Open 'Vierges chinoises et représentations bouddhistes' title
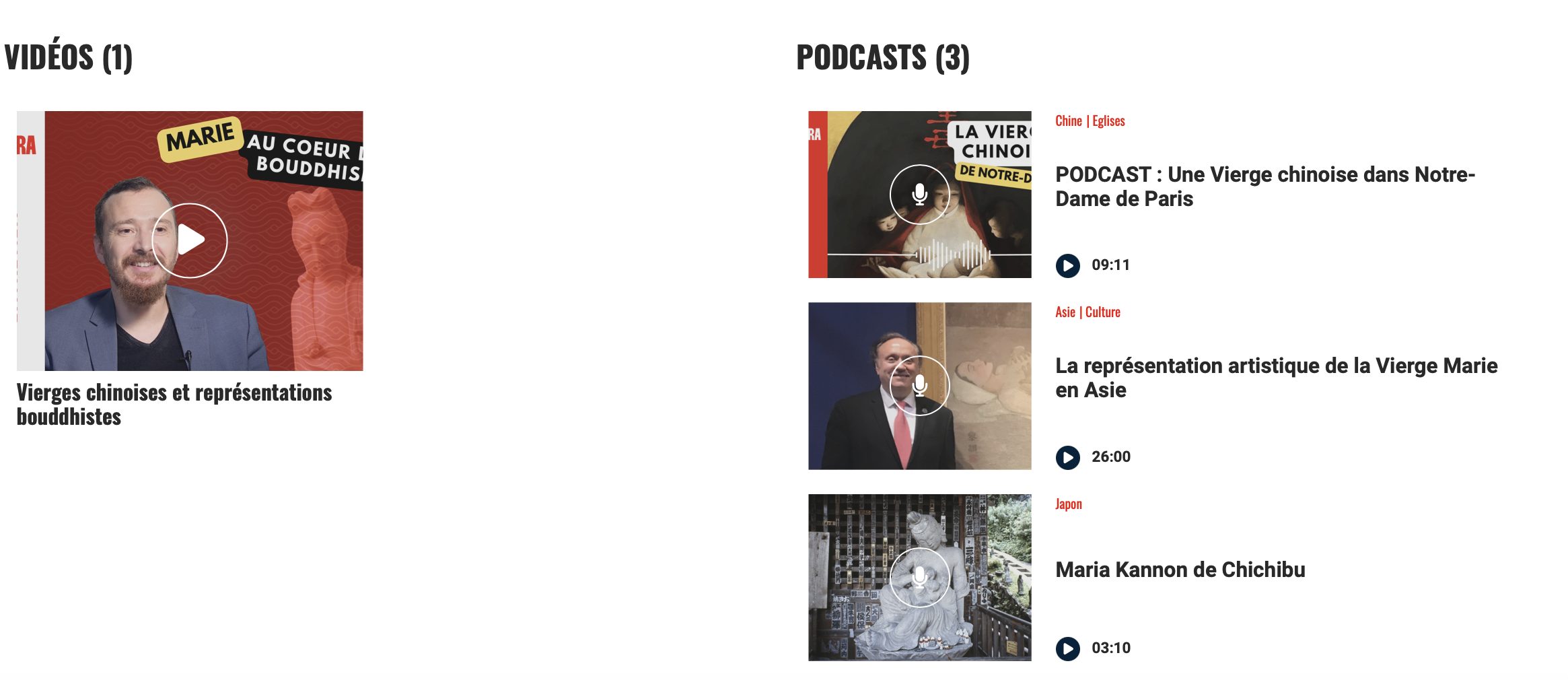 point(174,404)
